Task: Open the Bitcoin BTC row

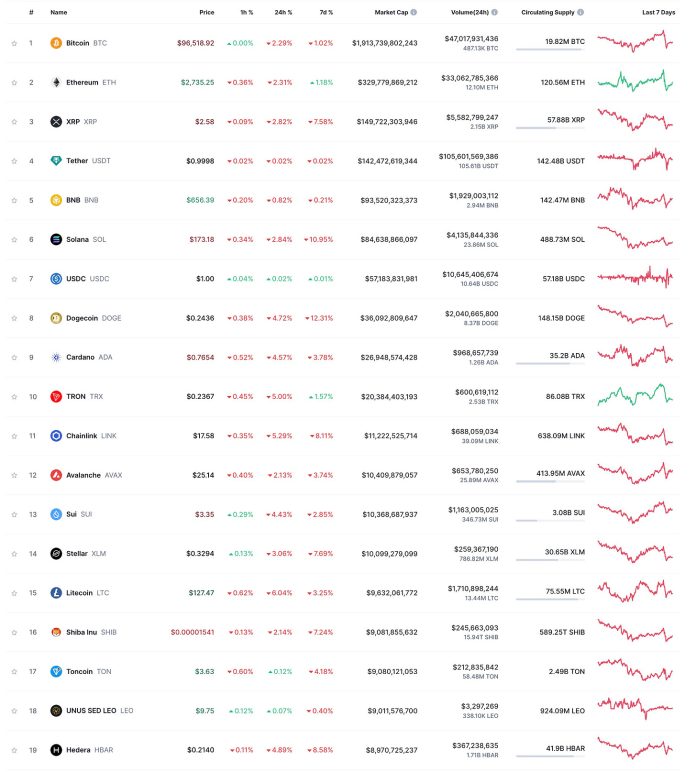Action: (x=77, y=43)
